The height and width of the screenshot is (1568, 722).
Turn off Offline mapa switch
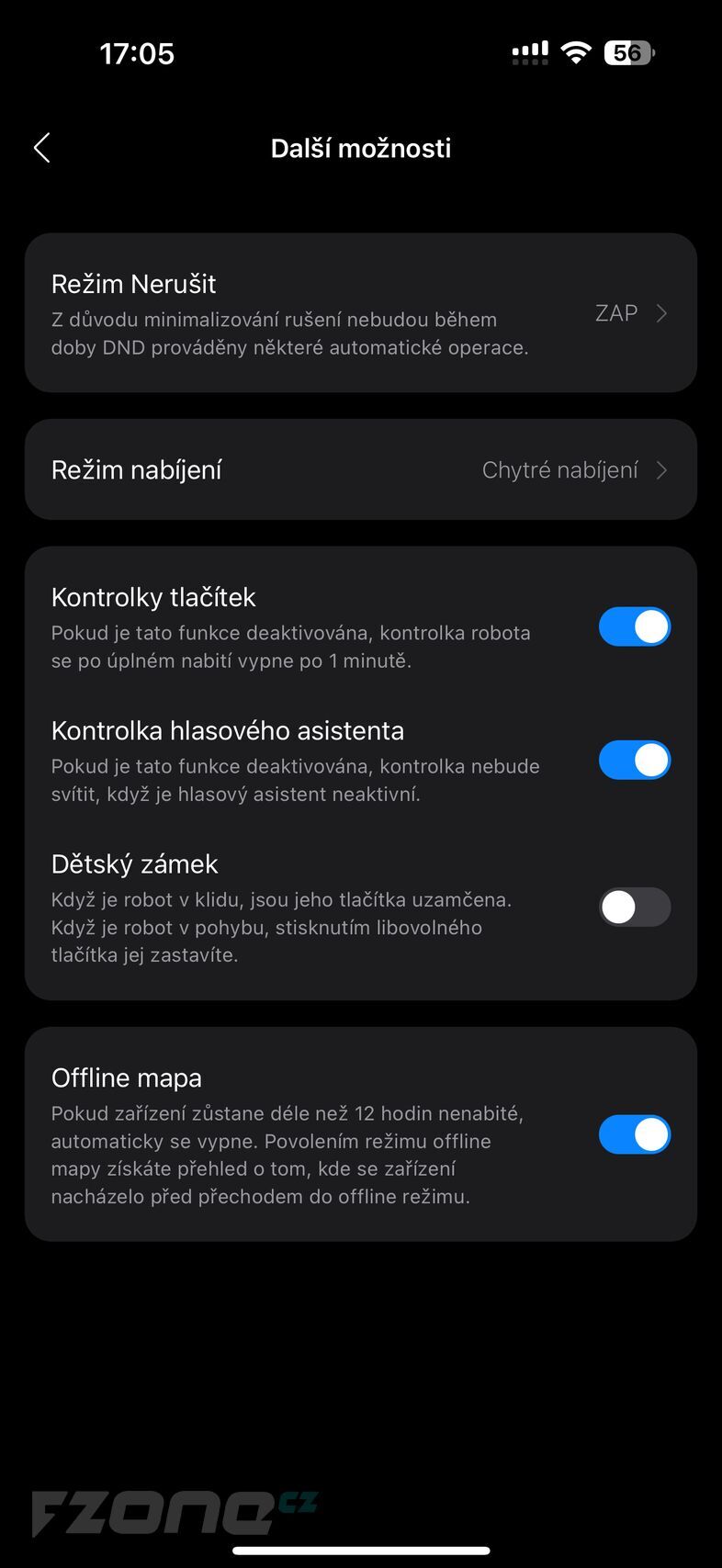[634, 1135]
